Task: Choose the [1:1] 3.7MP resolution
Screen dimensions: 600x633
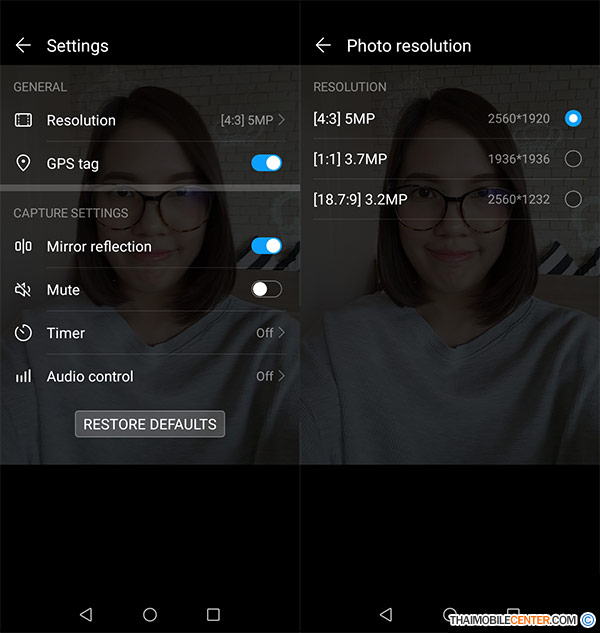Action: (572, 158)
